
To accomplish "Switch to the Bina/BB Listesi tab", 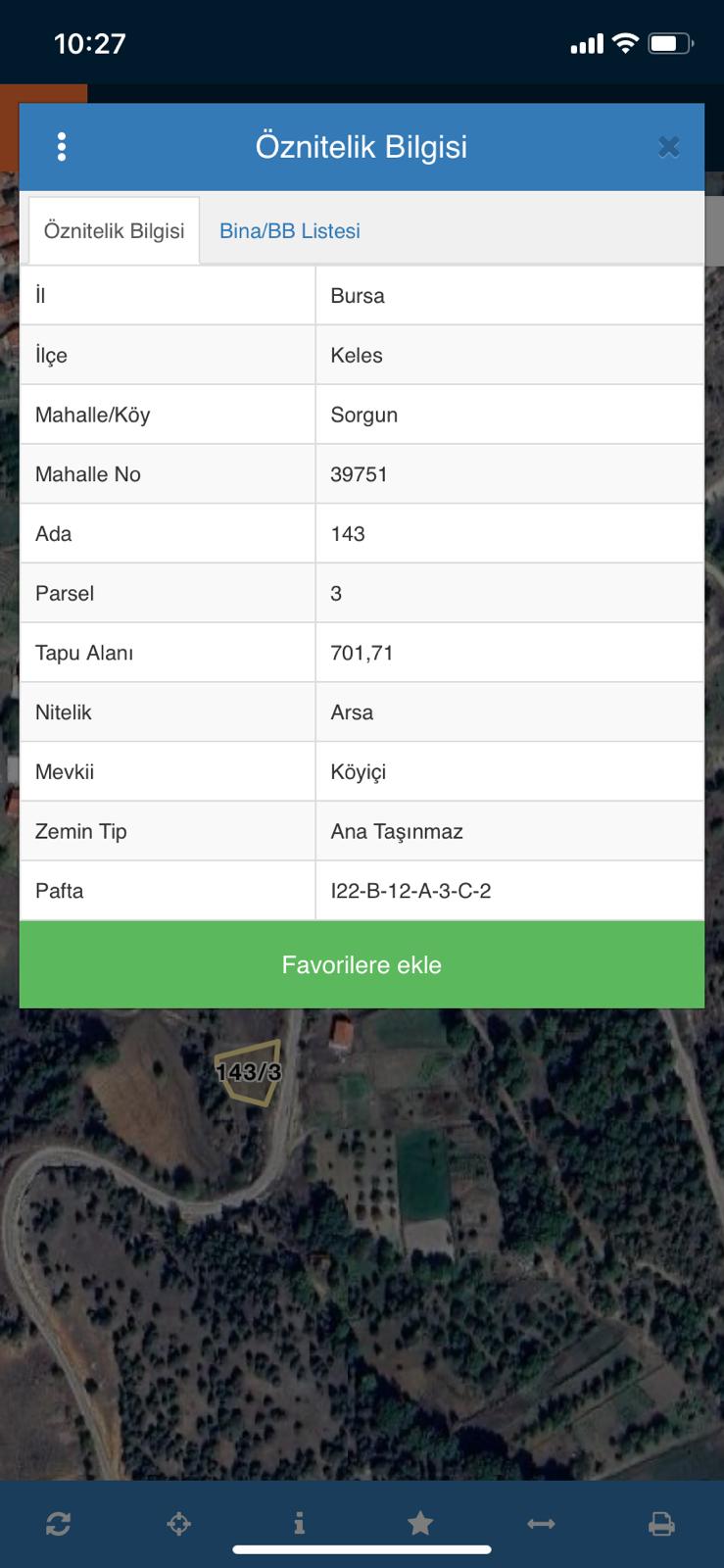I will point(290,231).
